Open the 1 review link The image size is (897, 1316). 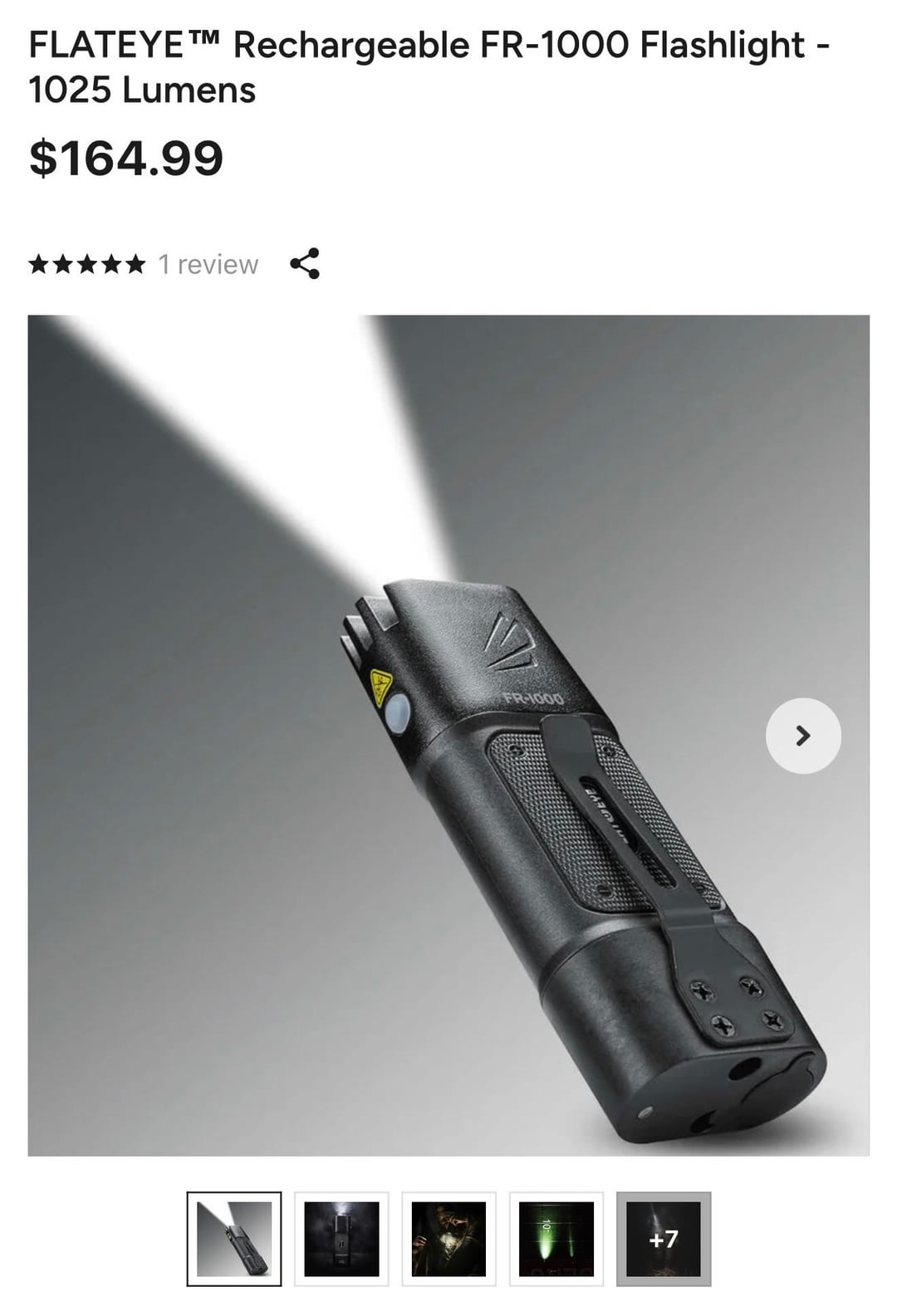point(208,264)
